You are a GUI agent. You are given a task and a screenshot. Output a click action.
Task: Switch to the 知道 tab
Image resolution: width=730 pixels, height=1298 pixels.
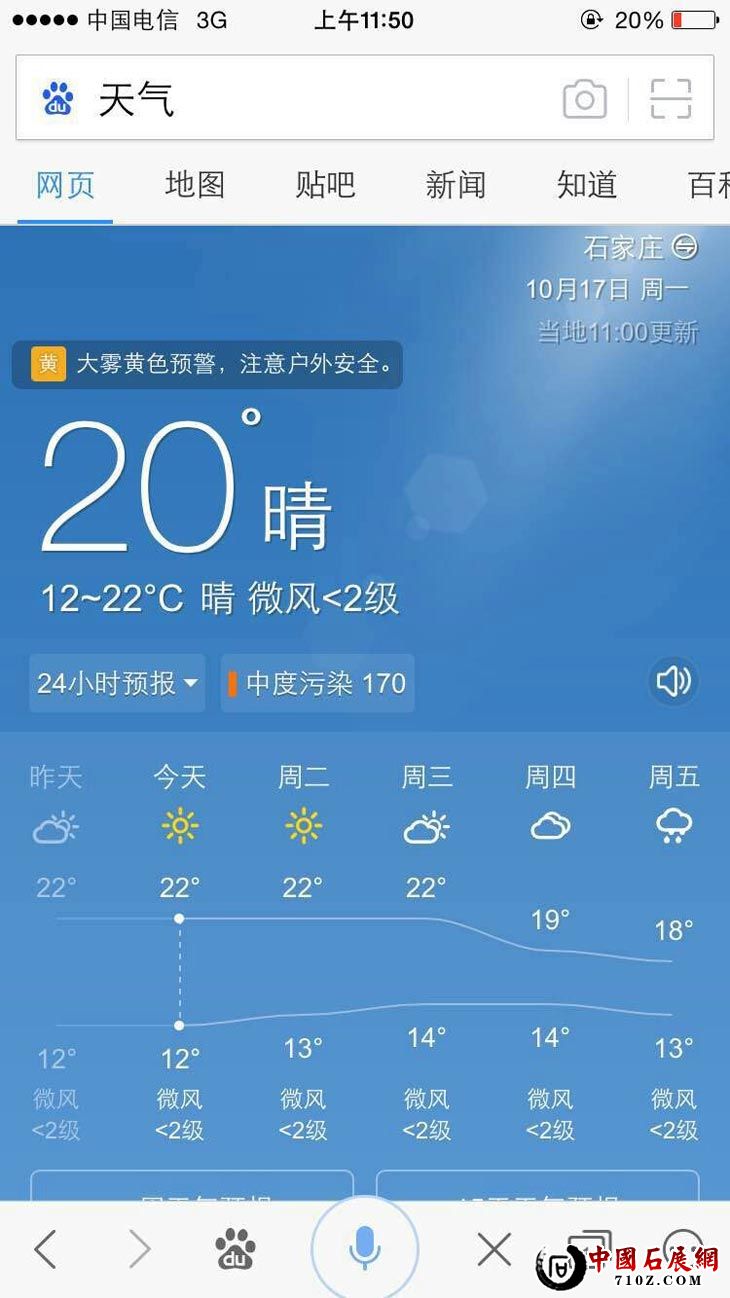click(x=586, y=185)
